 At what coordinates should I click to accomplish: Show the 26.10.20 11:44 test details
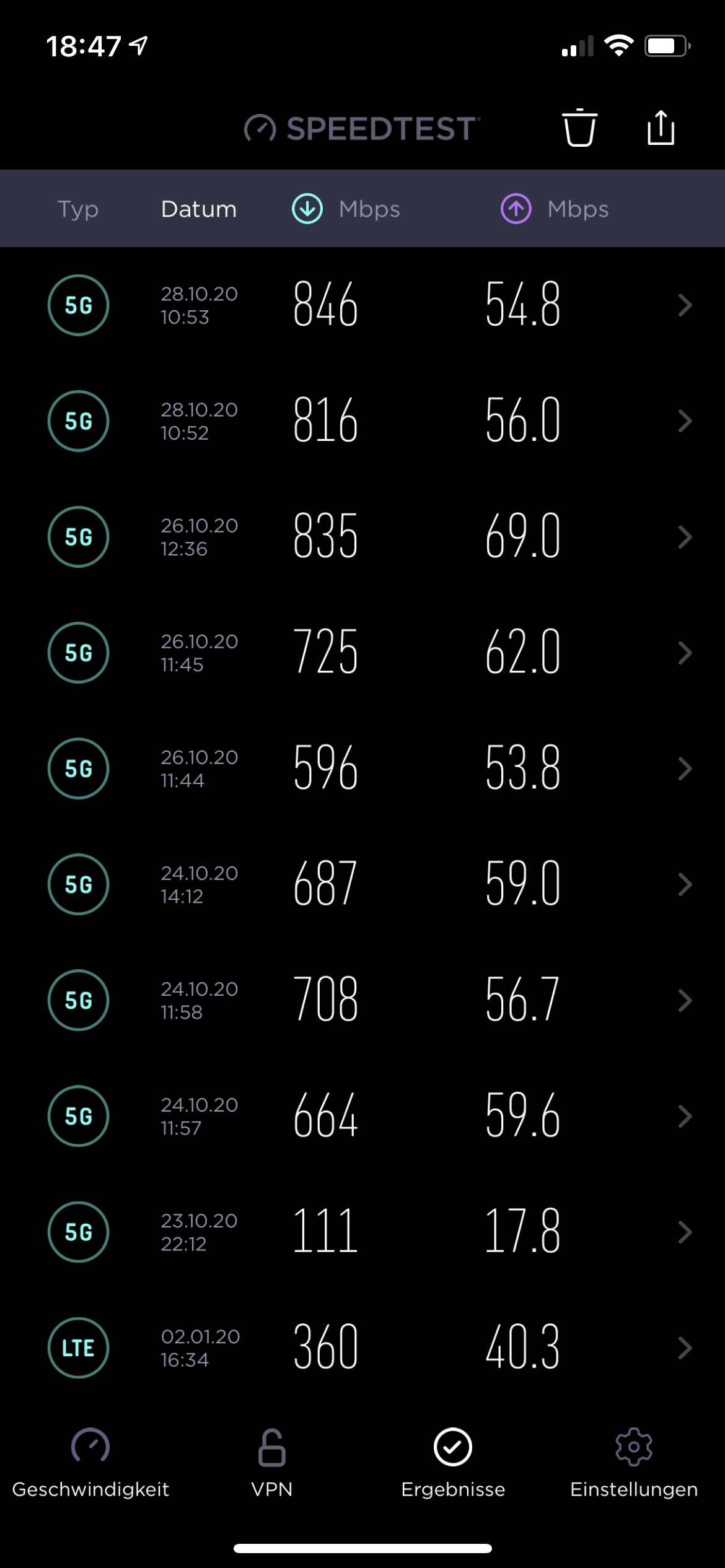pos(362,769)
